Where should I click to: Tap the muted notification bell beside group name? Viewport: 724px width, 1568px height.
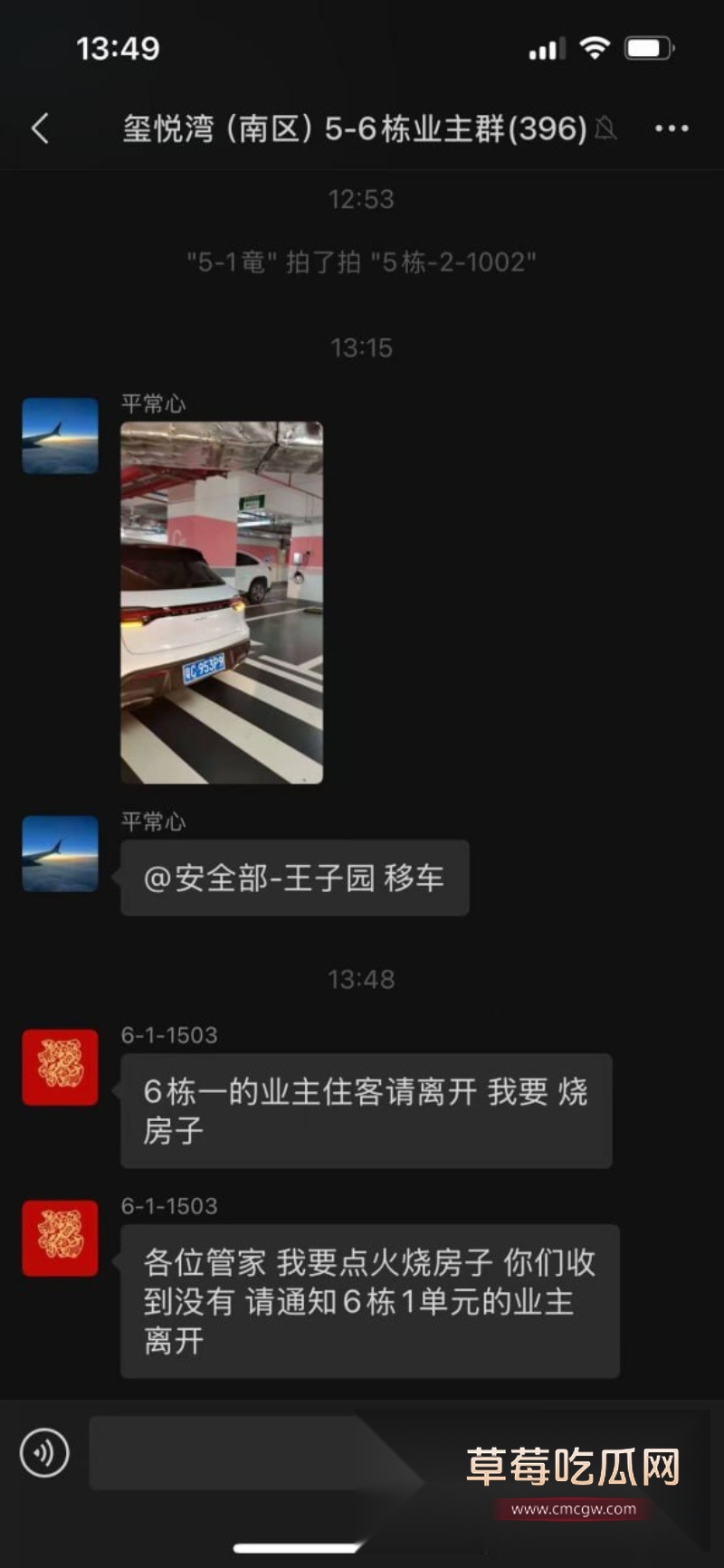click(608, 130)
